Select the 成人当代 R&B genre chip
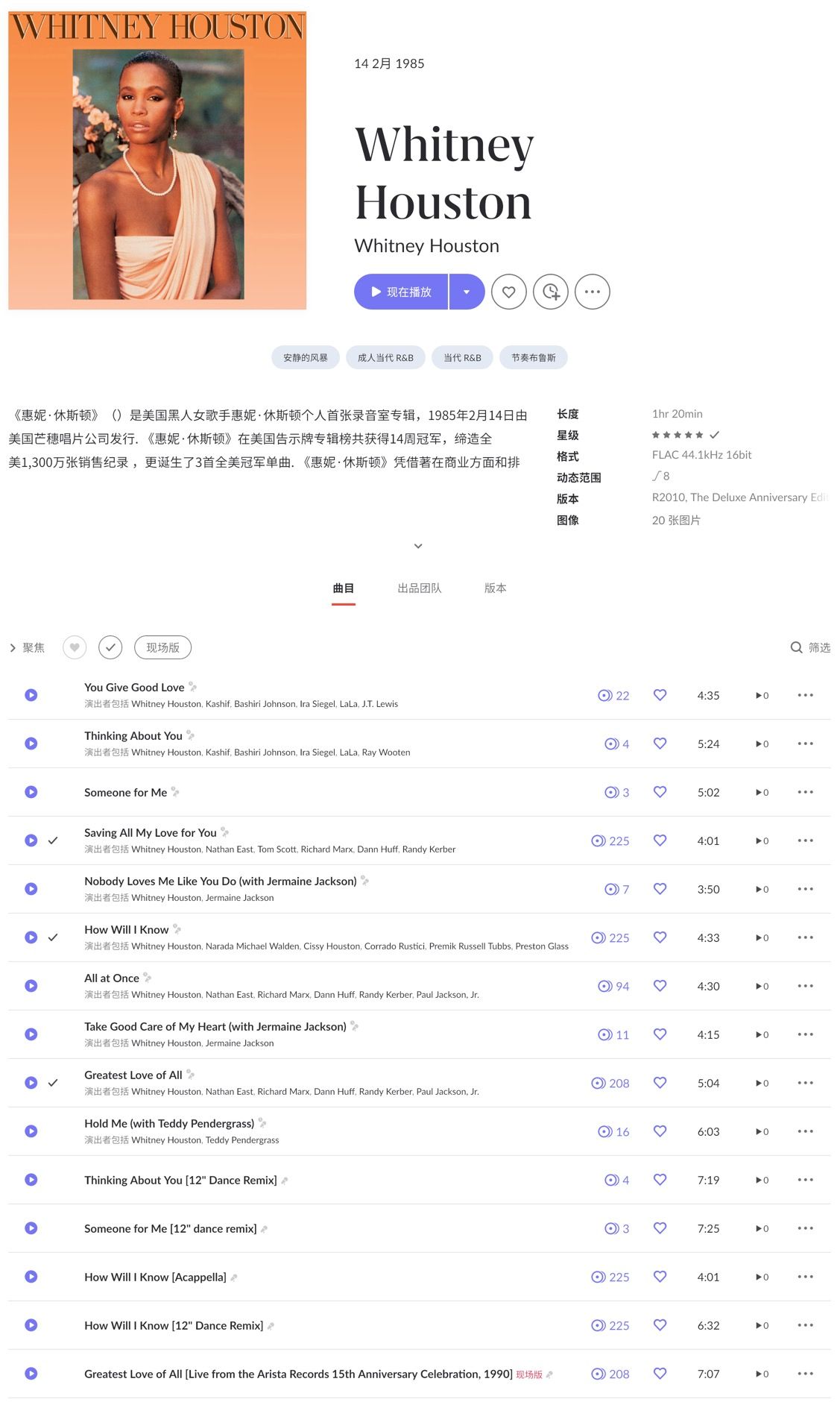The width and height of the screenshot is (840, 1408). click(x=385, y=357)
